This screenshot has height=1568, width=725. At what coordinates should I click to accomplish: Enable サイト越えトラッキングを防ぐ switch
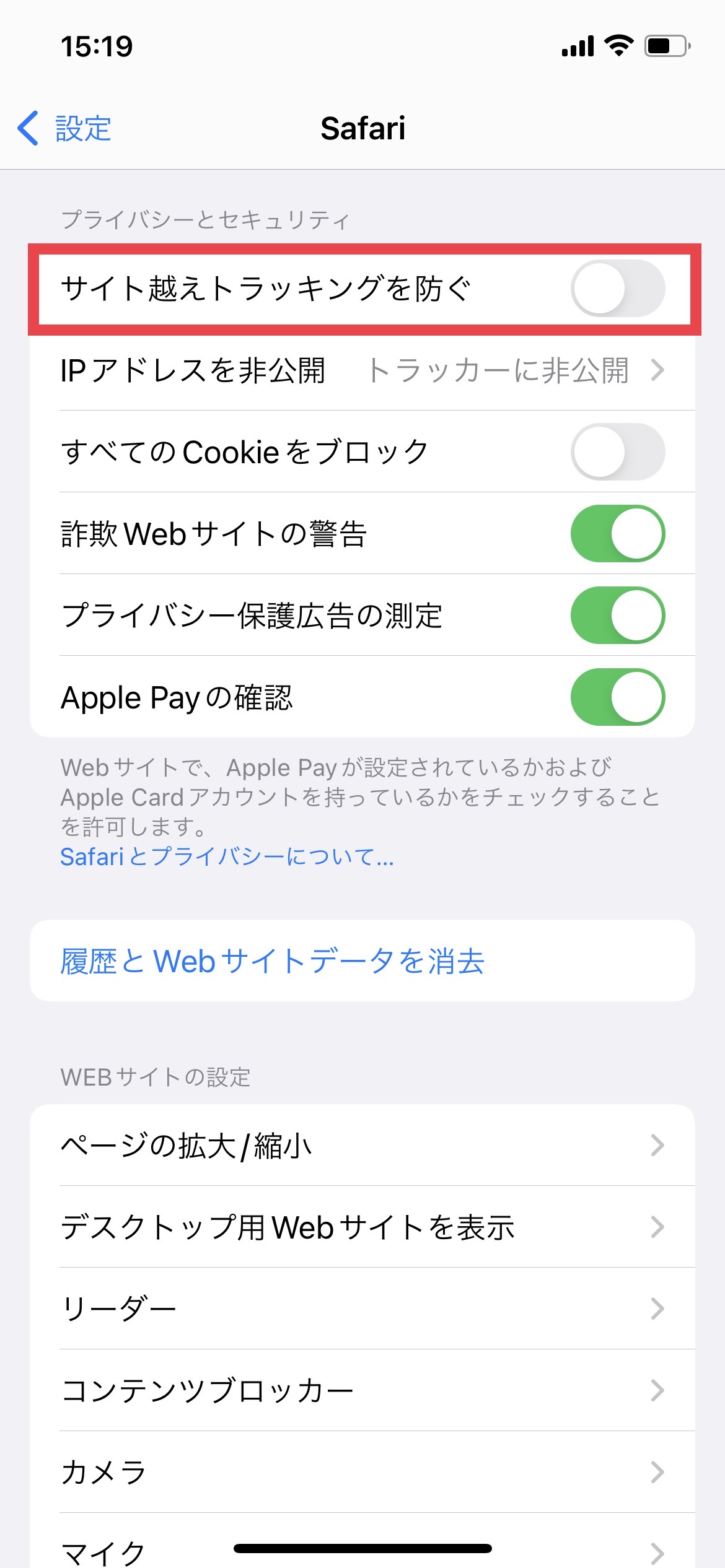pos(618,289)
